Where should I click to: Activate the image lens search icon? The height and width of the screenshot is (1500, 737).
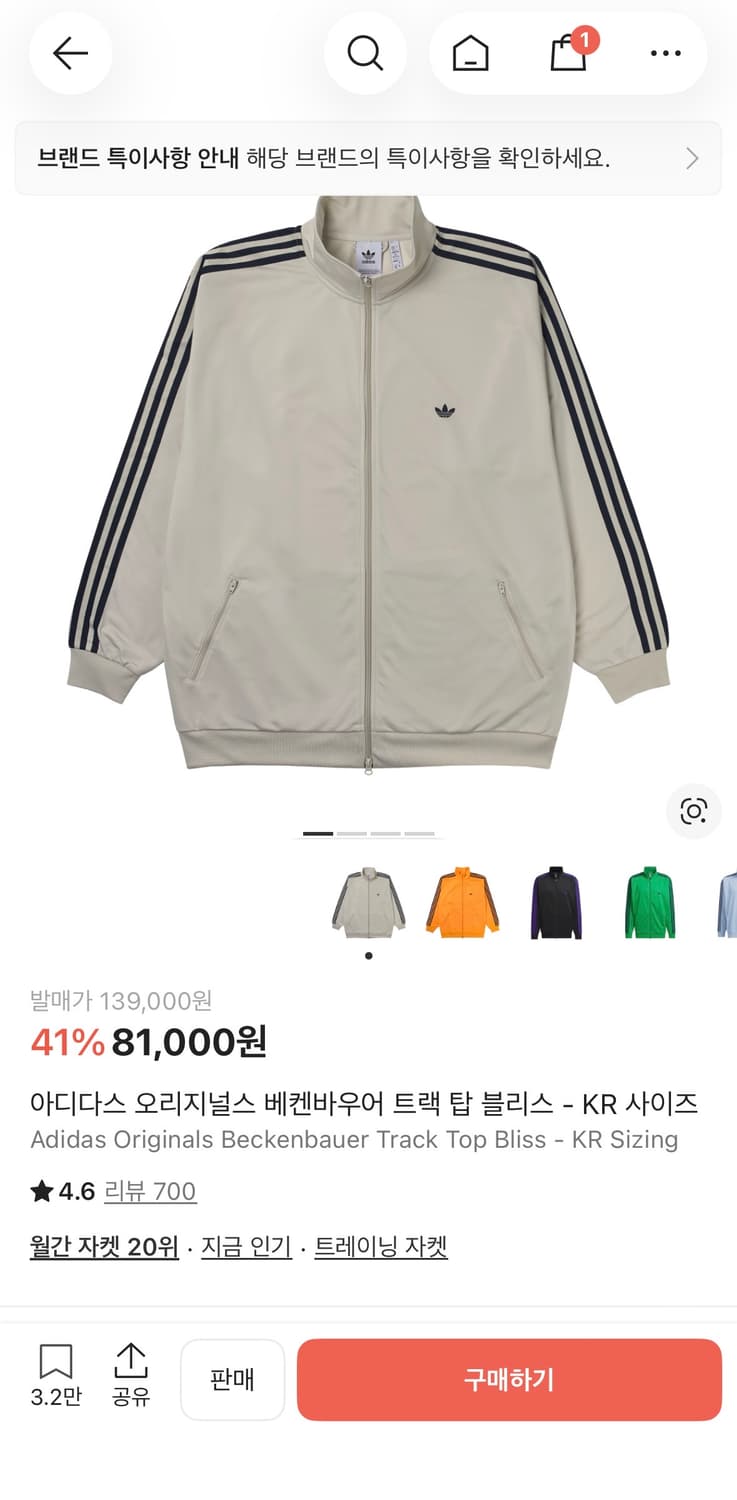pos(693,812)
